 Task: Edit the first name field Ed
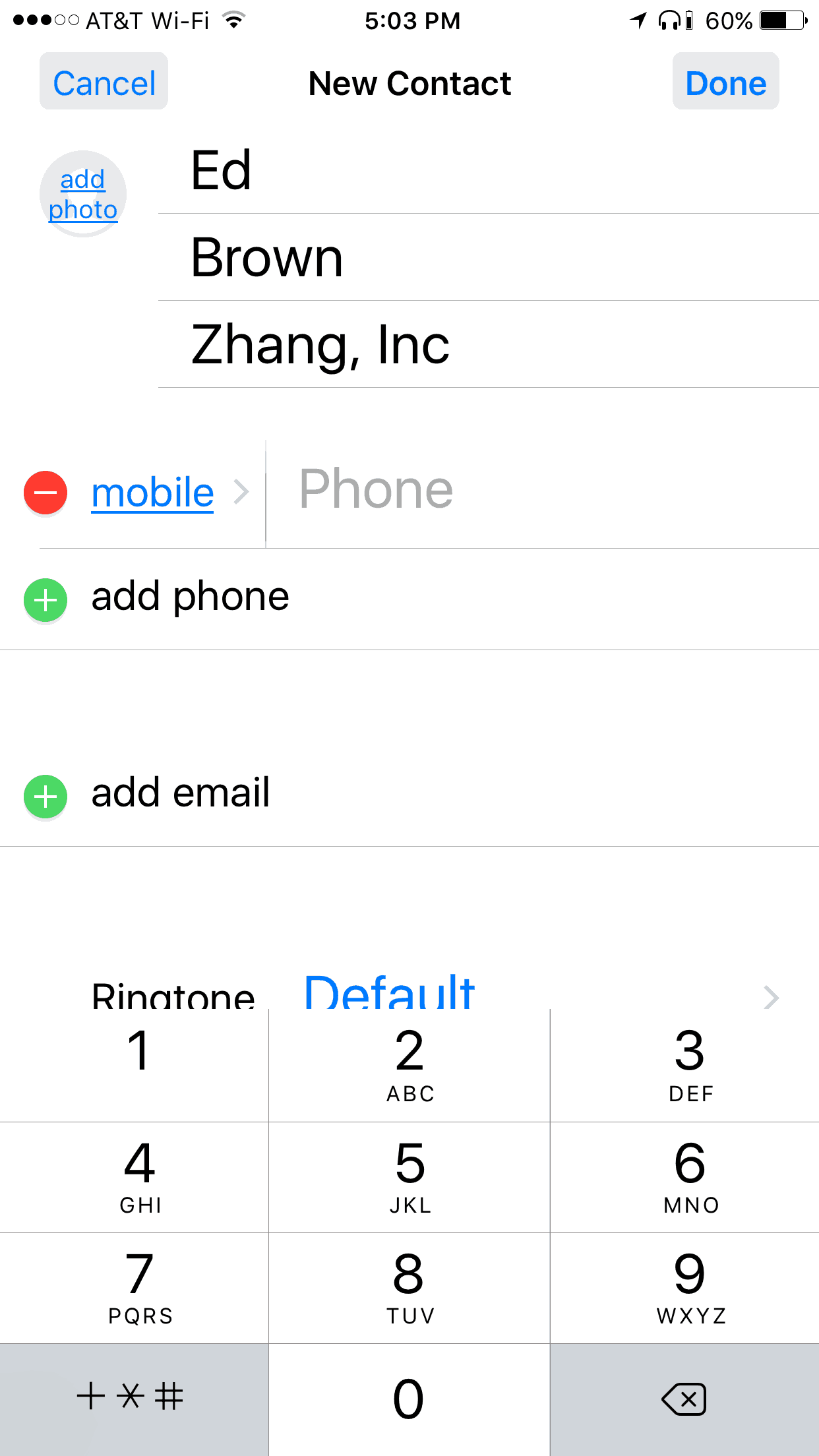pyautogui.click(x=488, y=170)
